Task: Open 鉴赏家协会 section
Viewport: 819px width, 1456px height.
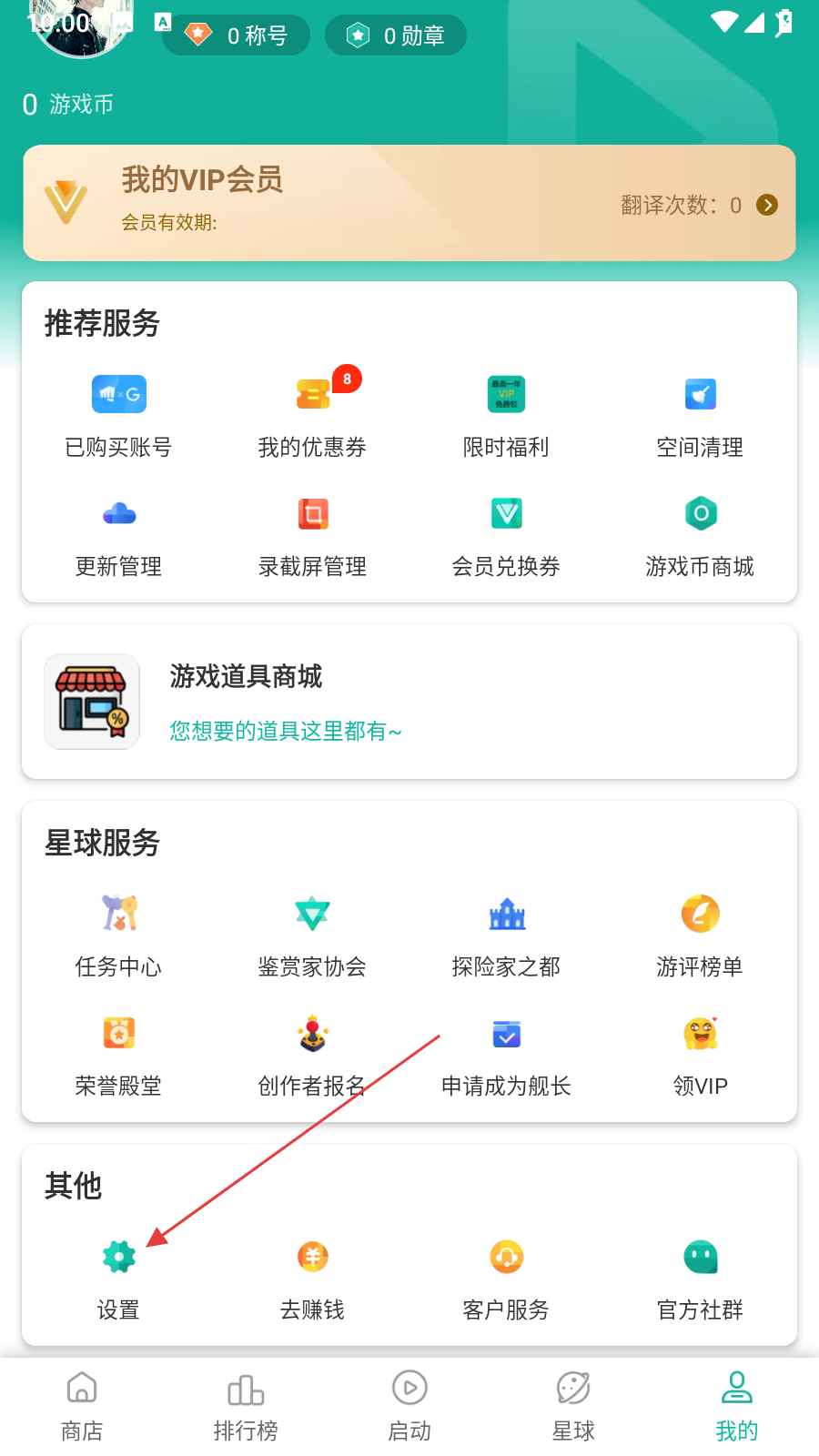Action: [x=312, y=935]
